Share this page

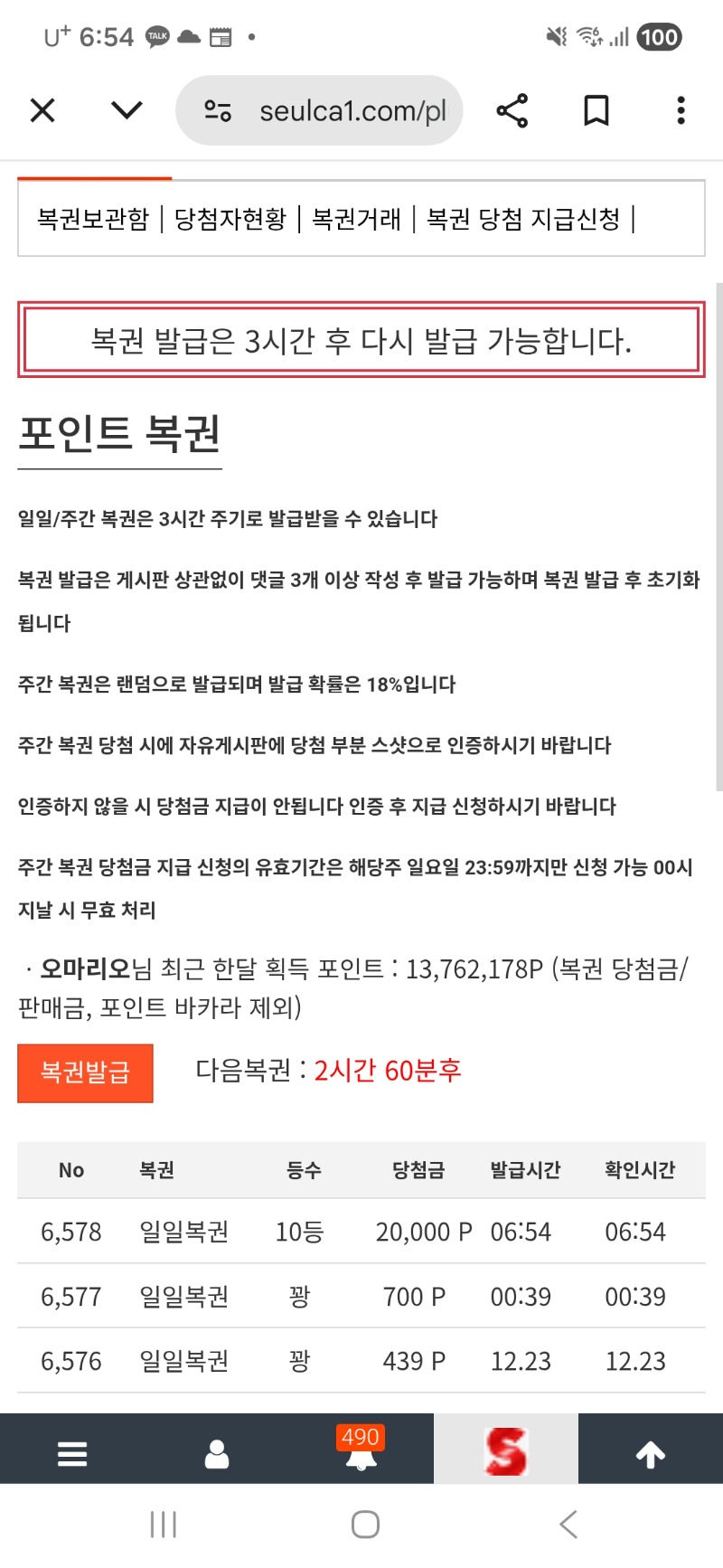tap(512, 110)
